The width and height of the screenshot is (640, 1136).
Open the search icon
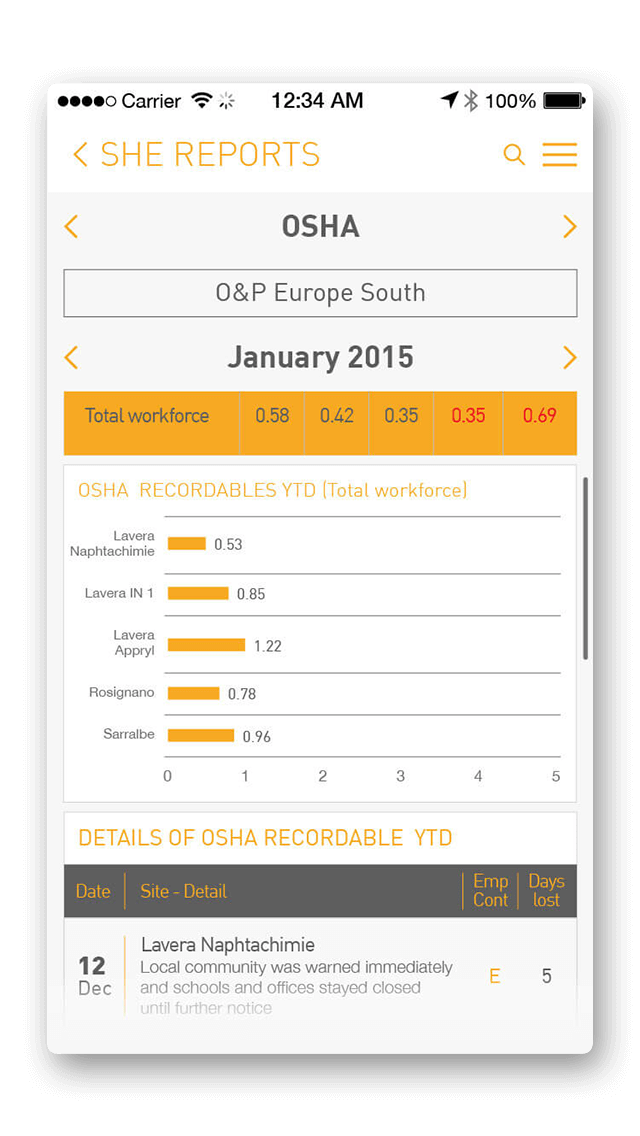(514, 155)
